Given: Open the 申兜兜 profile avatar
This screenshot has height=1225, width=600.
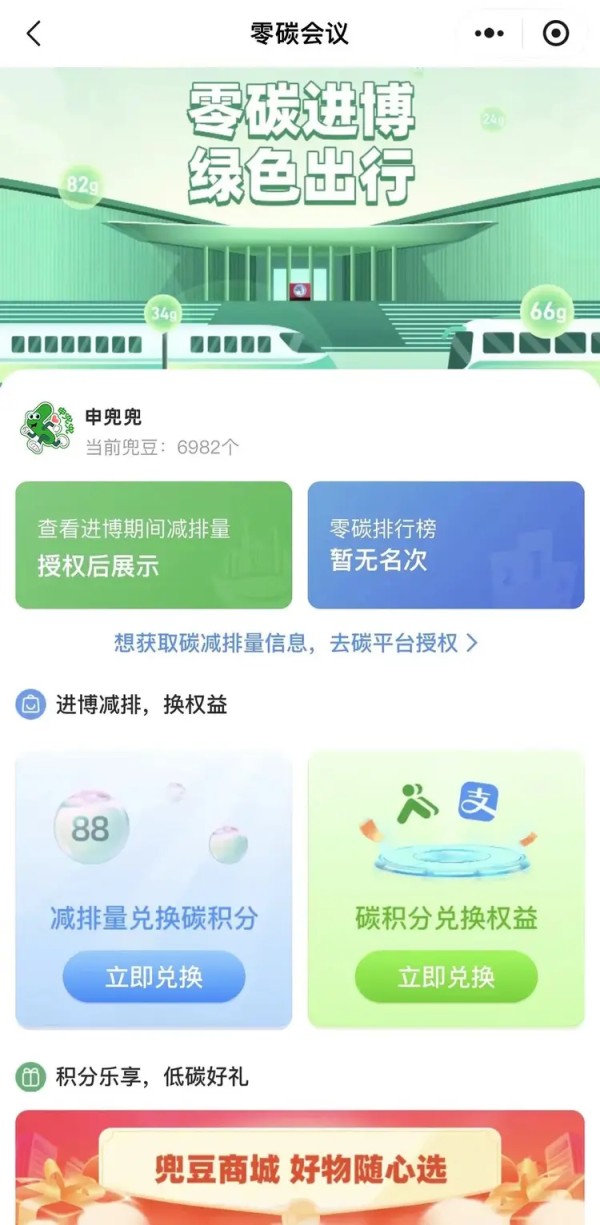Looking at the screenshot, I should [x=46, y=430].
